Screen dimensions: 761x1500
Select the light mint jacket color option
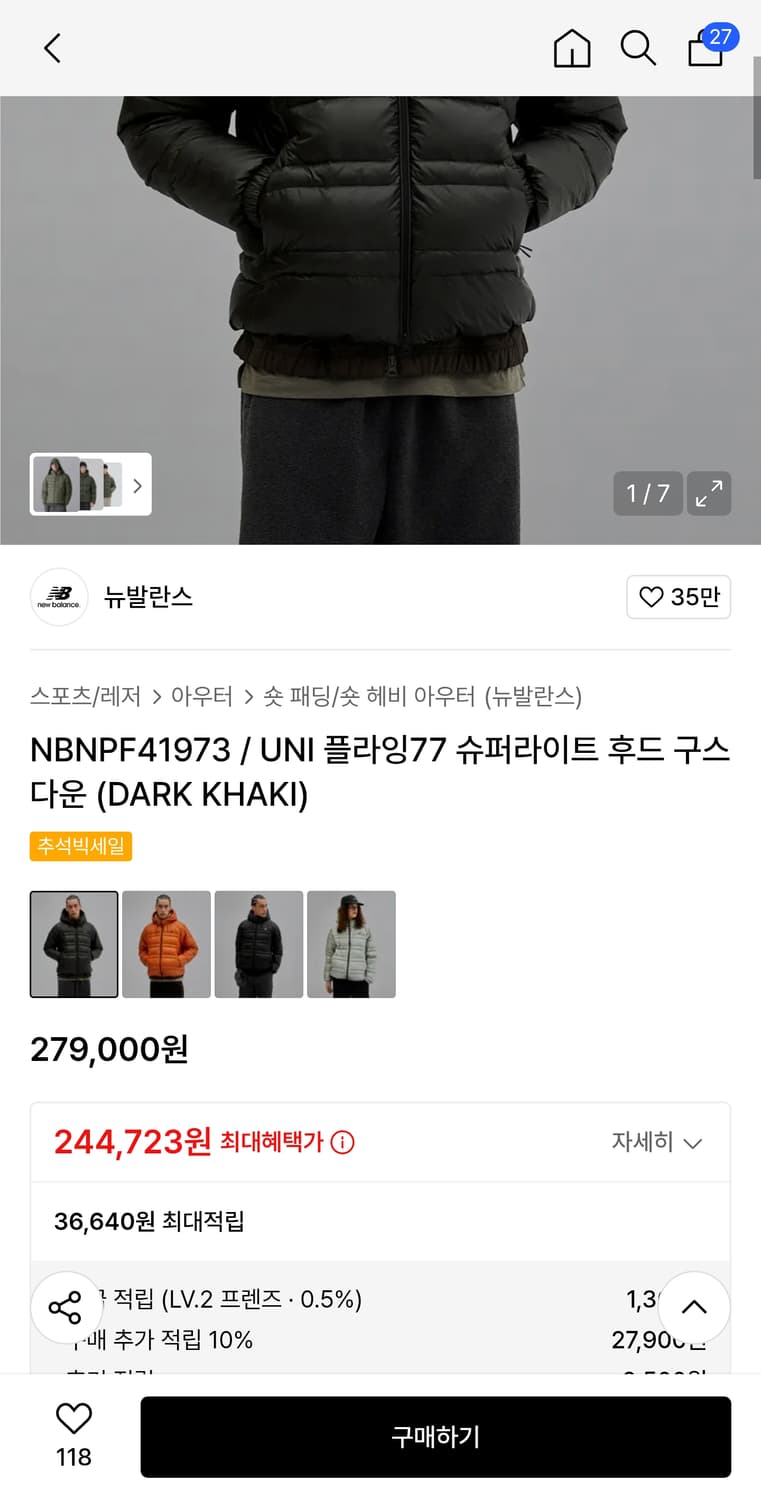pos(351,944)
